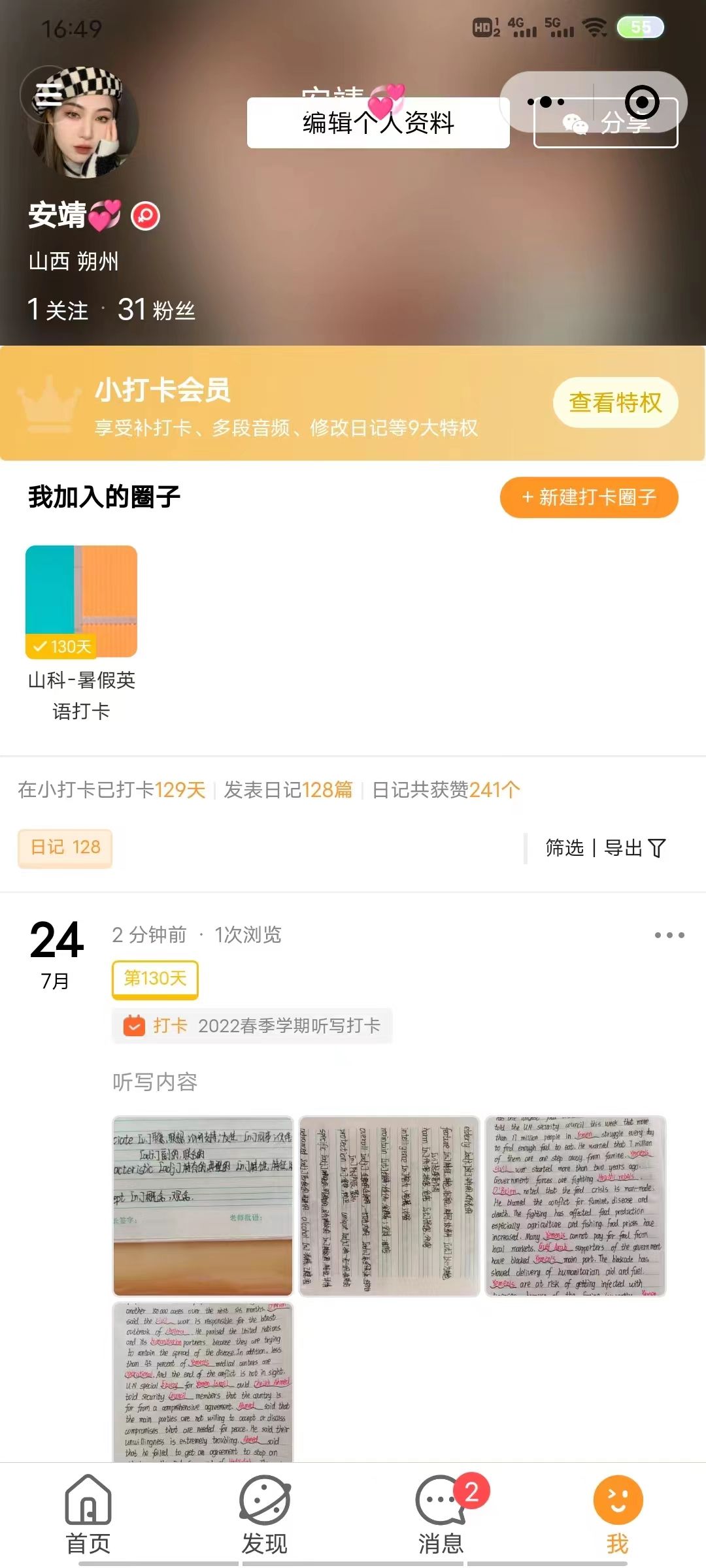View the first dictation photo
This screenshot has height=1568, width=706.
(203, 1205)
